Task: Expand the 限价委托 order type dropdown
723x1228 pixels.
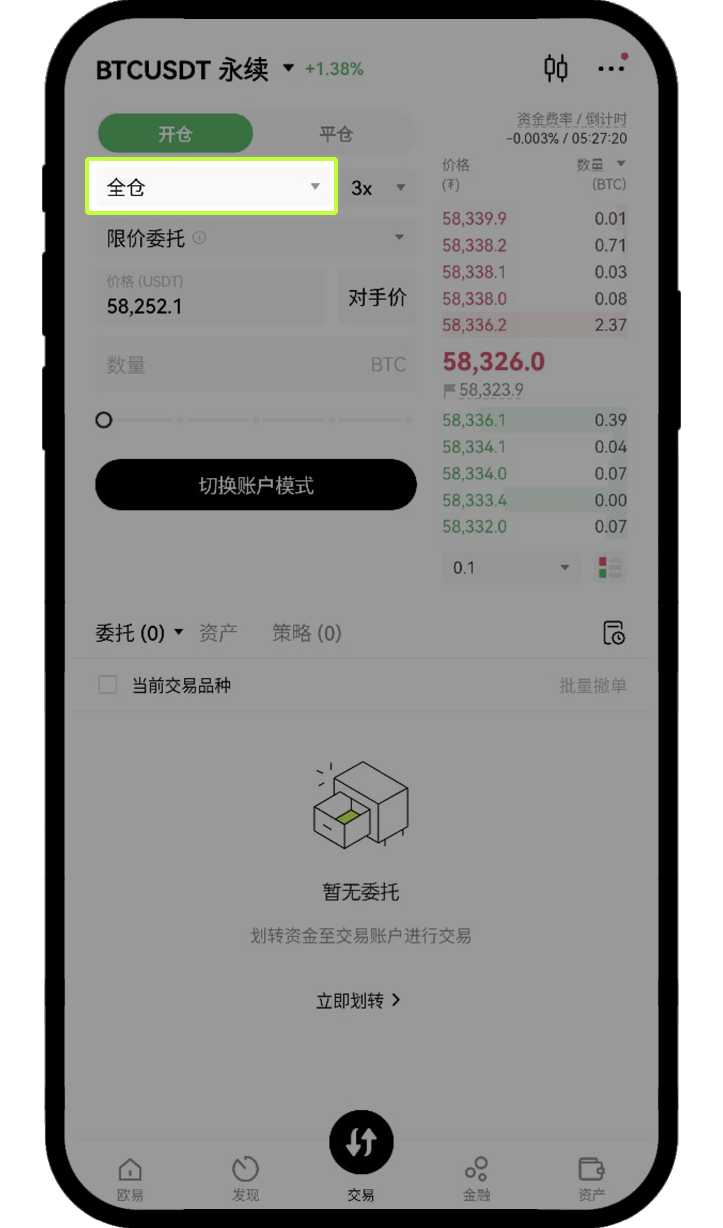Action: point(255,238)
